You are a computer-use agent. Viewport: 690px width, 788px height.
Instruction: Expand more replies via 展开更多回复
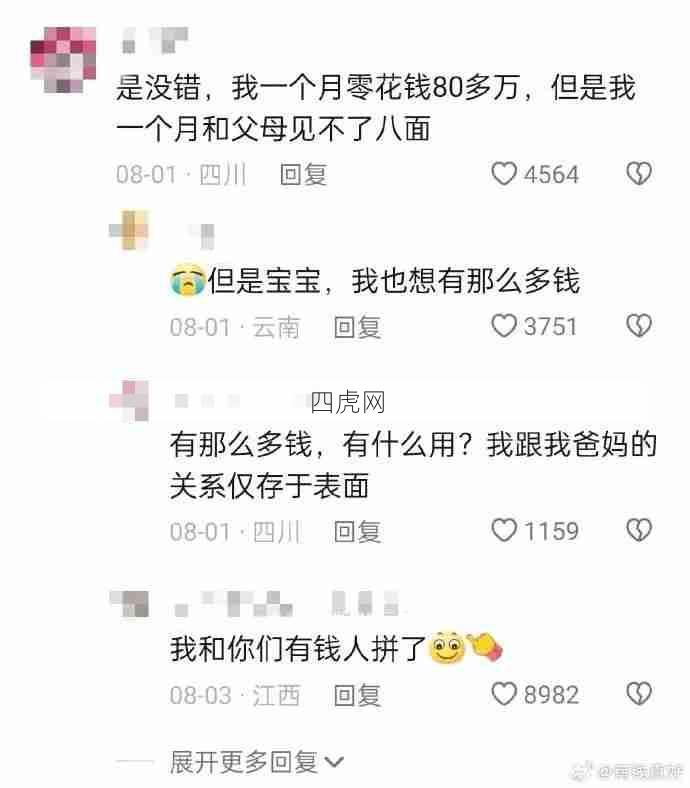pyautogui.click(x=257, y=762)
